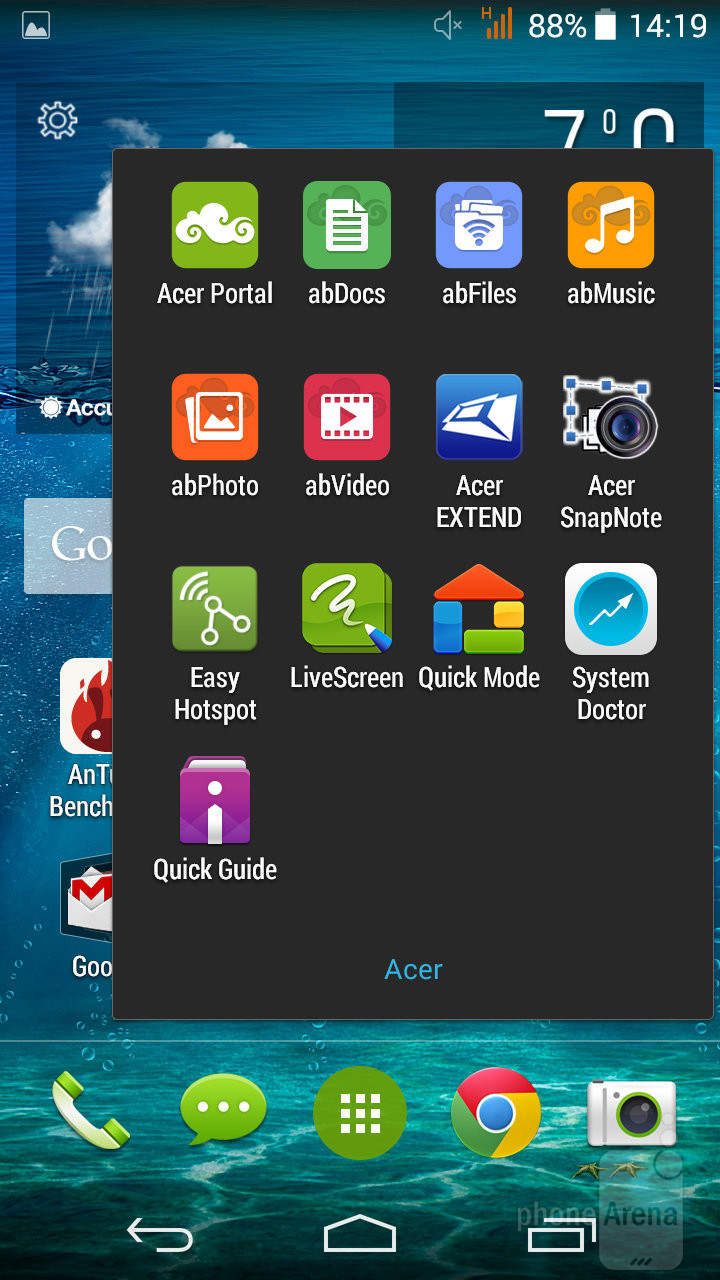The width and height of the screenshot is (720, 1280).
Task: Open Quick Mode
Action: pos(479,609)
